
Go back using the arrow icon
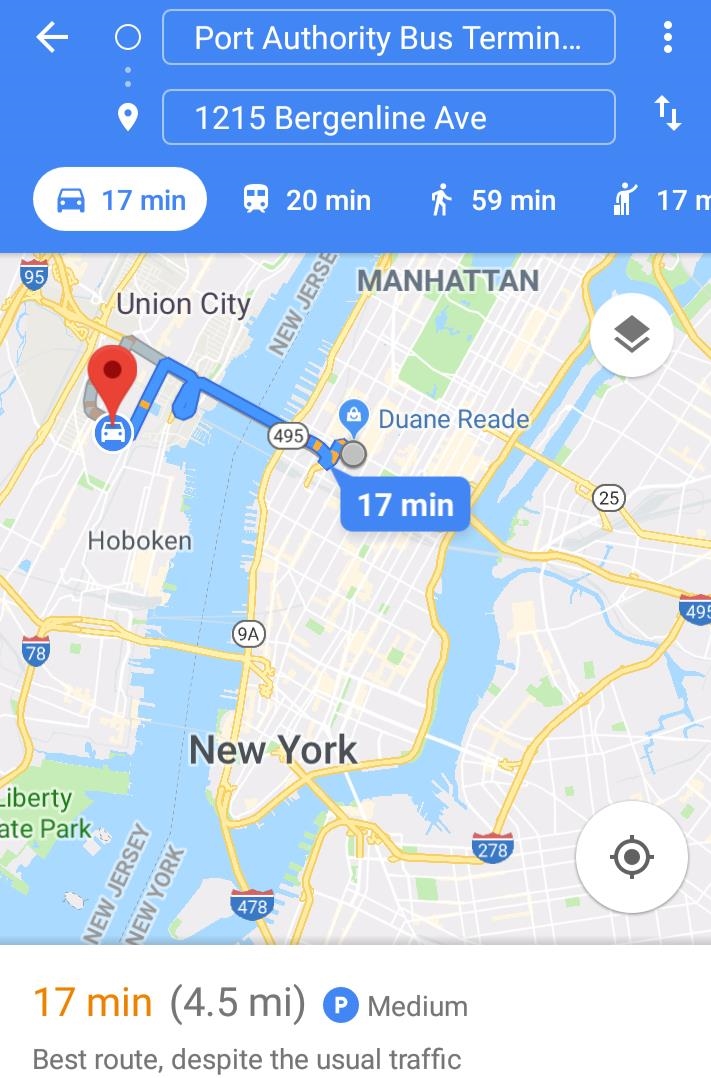coord(52,38)
